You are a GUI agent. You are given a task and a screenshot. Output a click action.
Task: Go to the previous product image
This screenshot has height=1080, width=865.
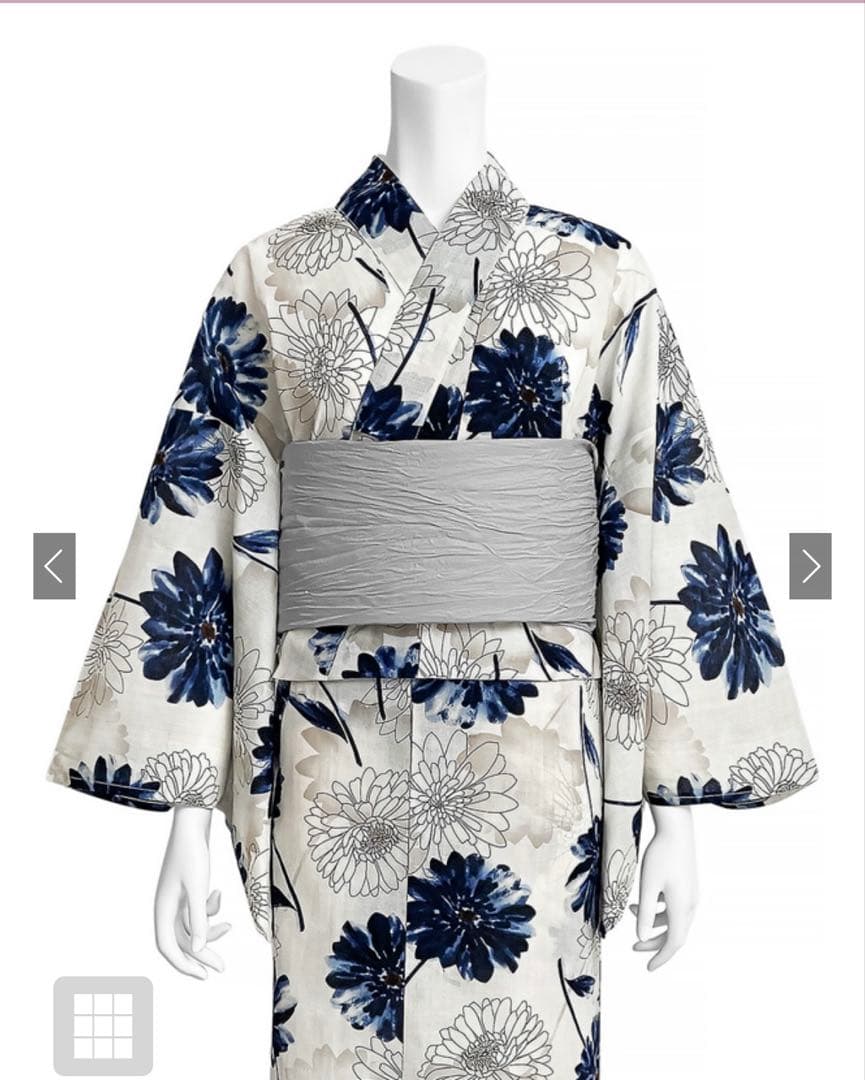(x=54, y=566)
